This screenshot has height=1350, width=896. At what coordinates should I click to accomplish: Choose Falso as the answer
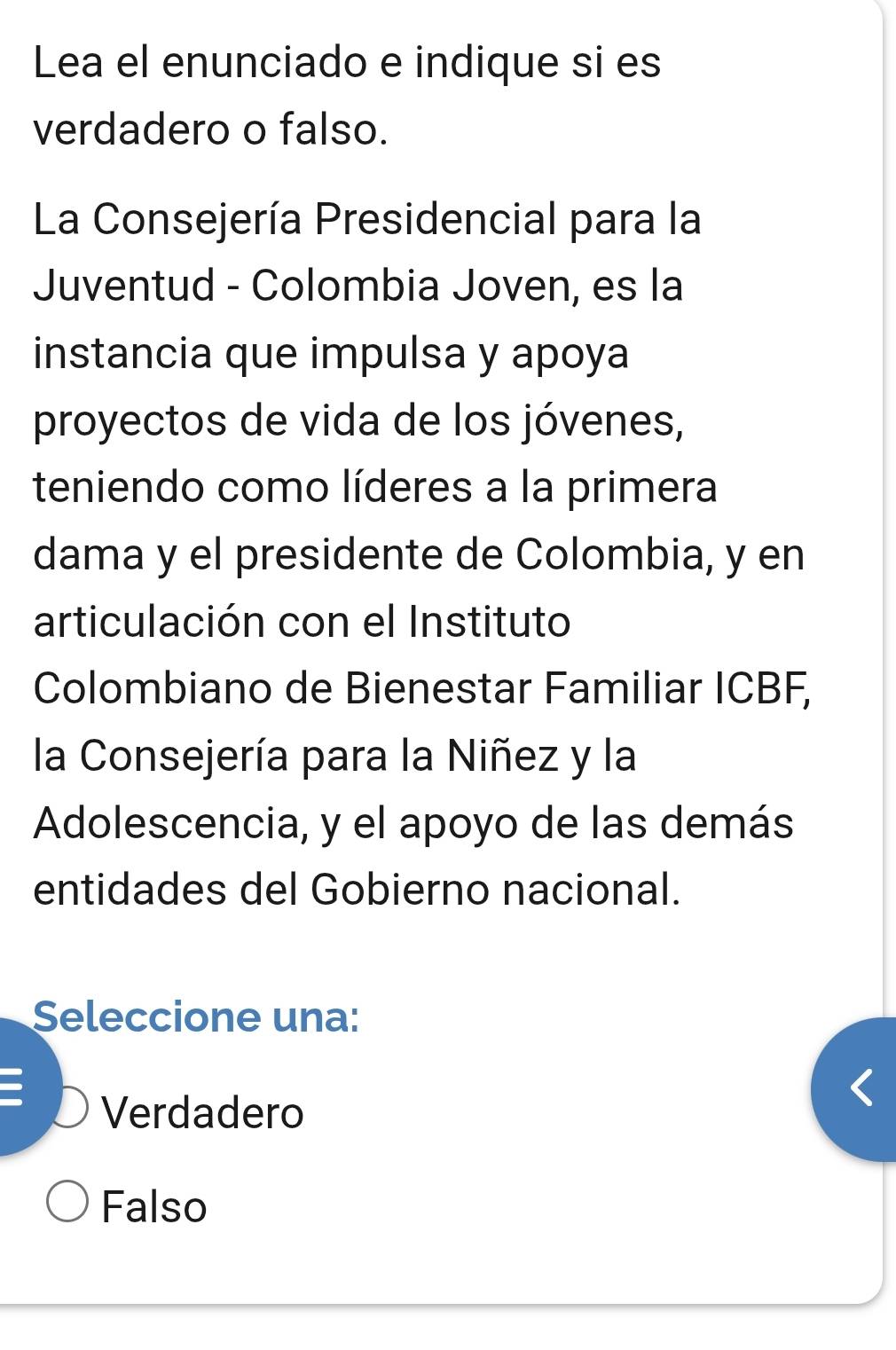(68, 1204)
